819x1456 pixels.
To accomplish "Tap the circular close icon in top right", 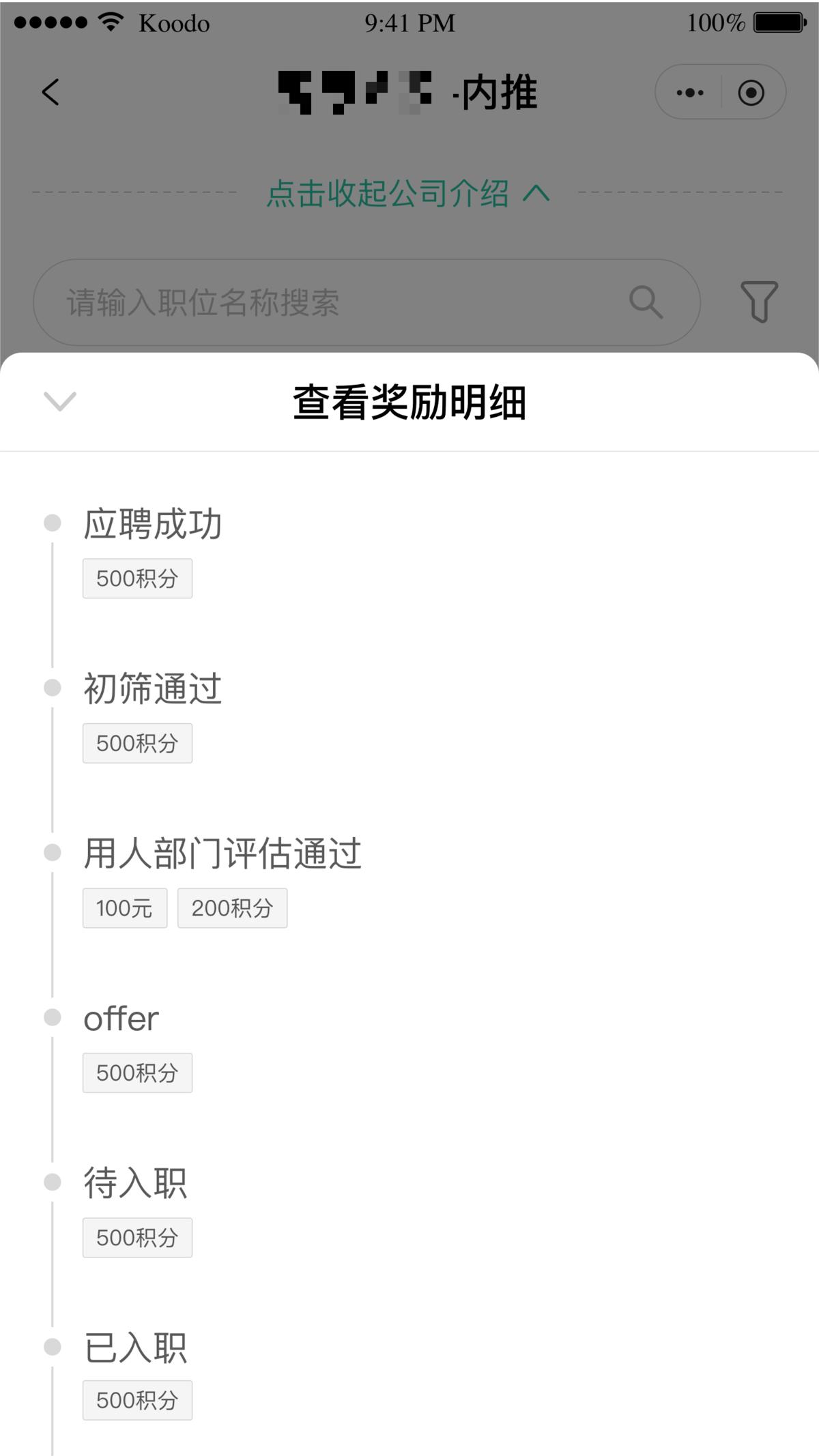I will [750, 92].
